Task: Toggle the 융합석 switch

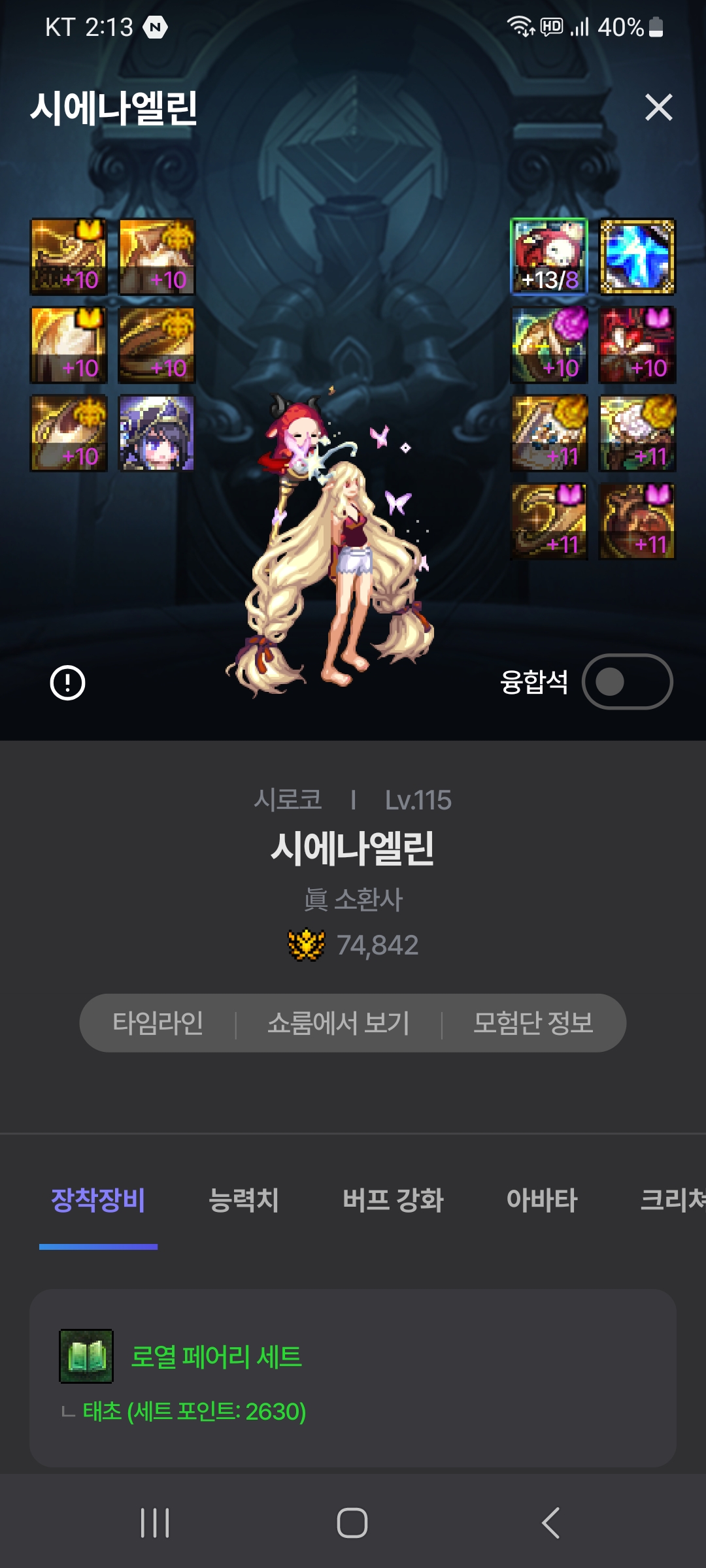Action: point(627,682)
